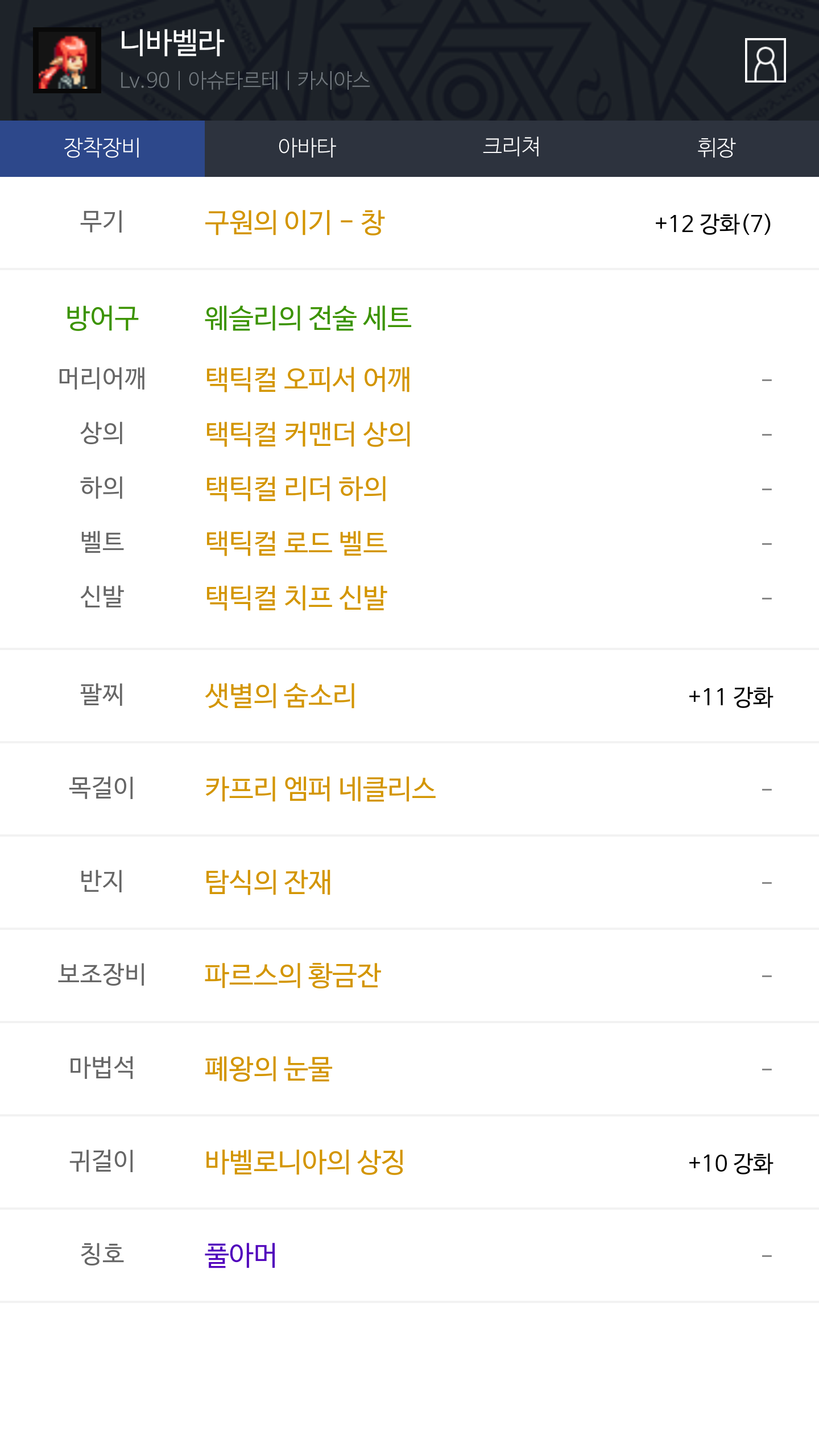819x1456 pixels.
Task: Switch to the 아바타 tab
Action: 307,148
